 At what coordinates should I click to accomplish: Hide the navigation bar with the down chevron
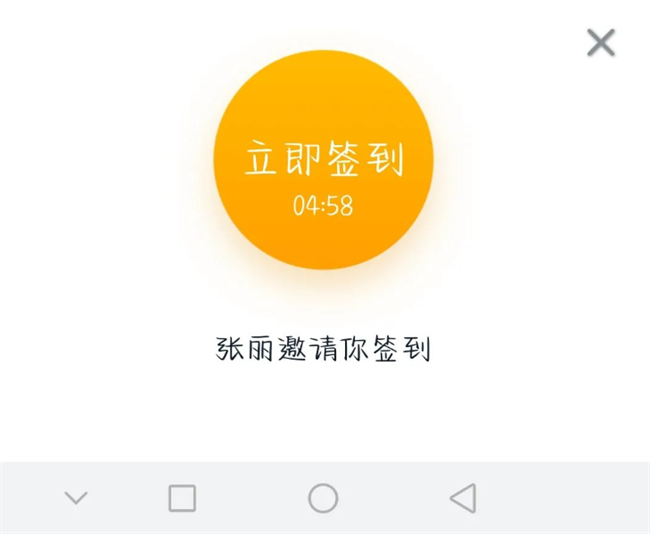76,498
